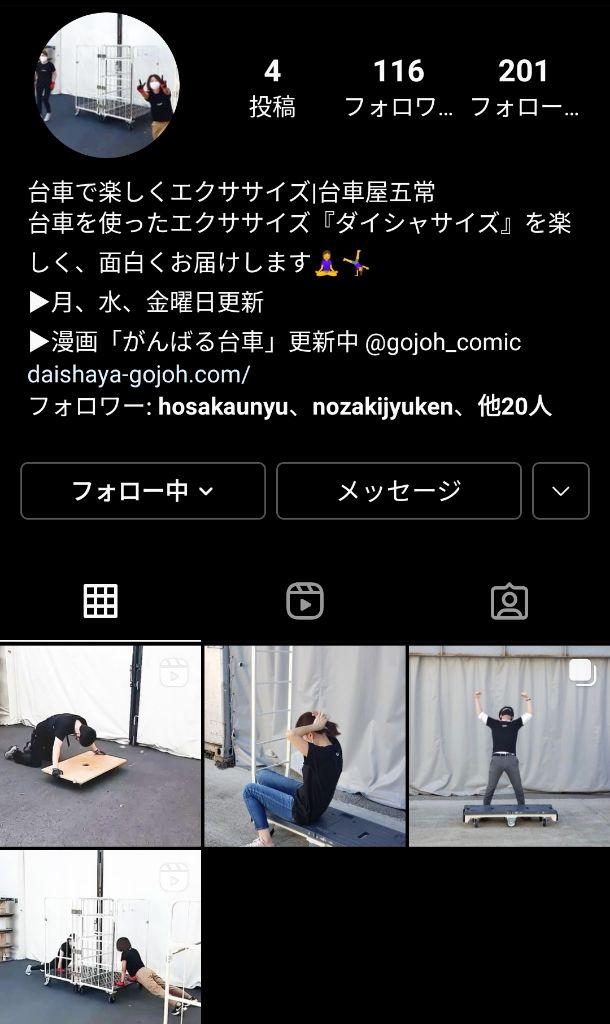
Task: Open the reel of person pushing a wooden dolly
Action: (100, 746)
